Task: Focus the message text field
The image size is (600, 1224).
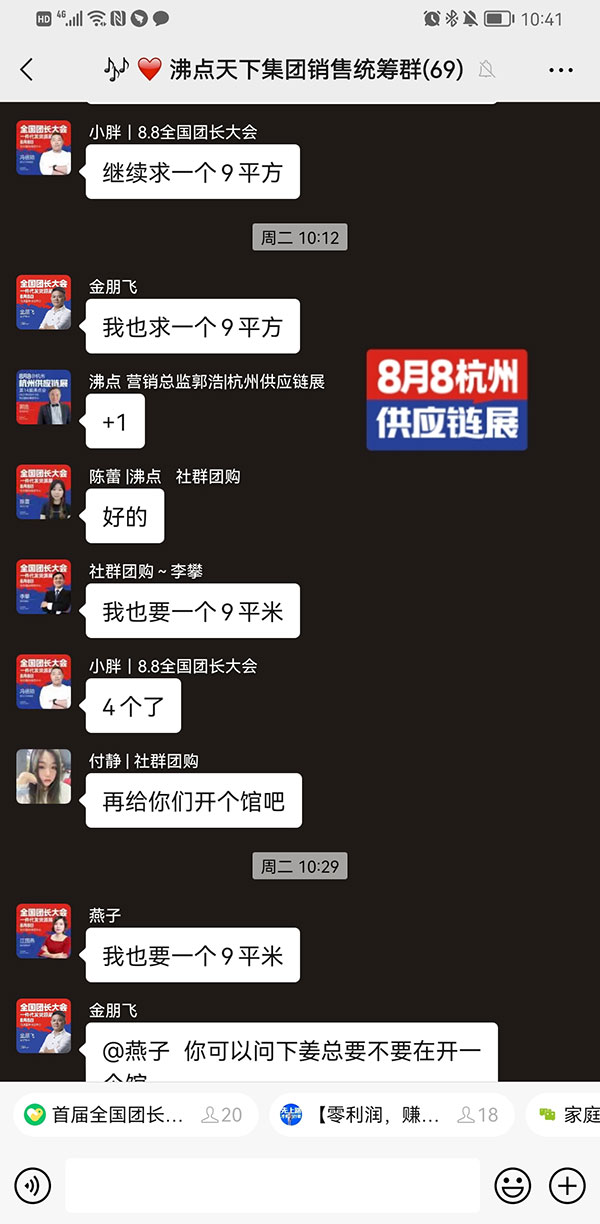Action: coord(272,1187)
